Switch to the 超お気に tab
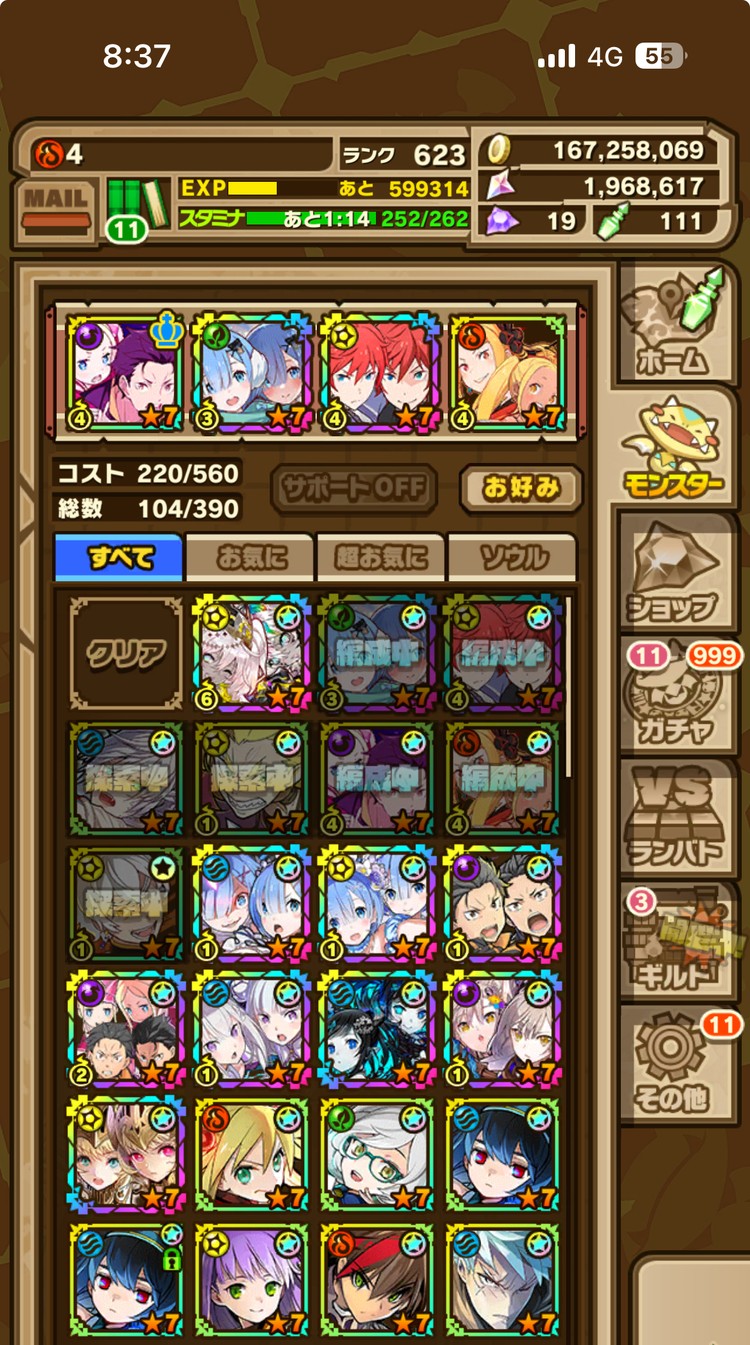 pos(381,558)
